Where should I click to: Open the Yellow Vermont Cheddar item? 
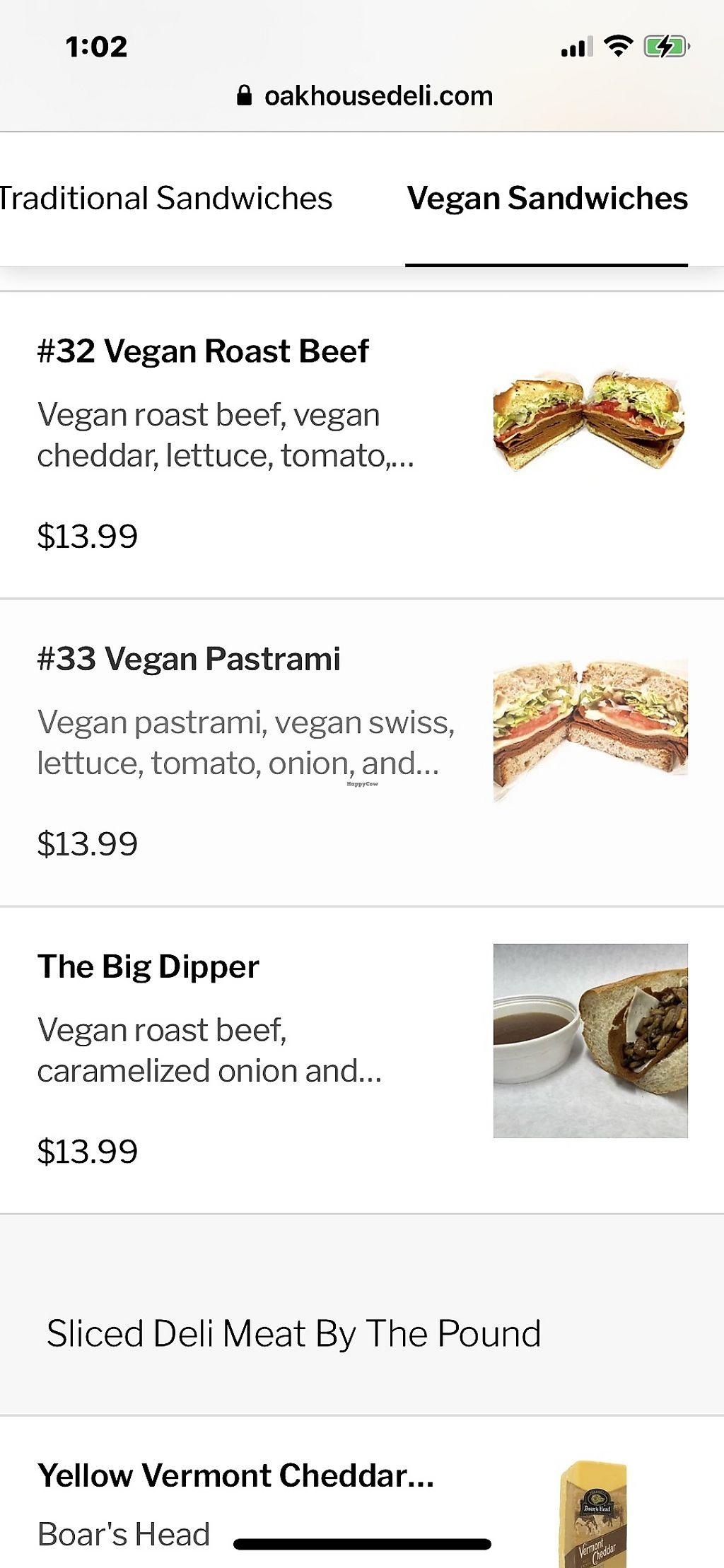(235, 1475)
